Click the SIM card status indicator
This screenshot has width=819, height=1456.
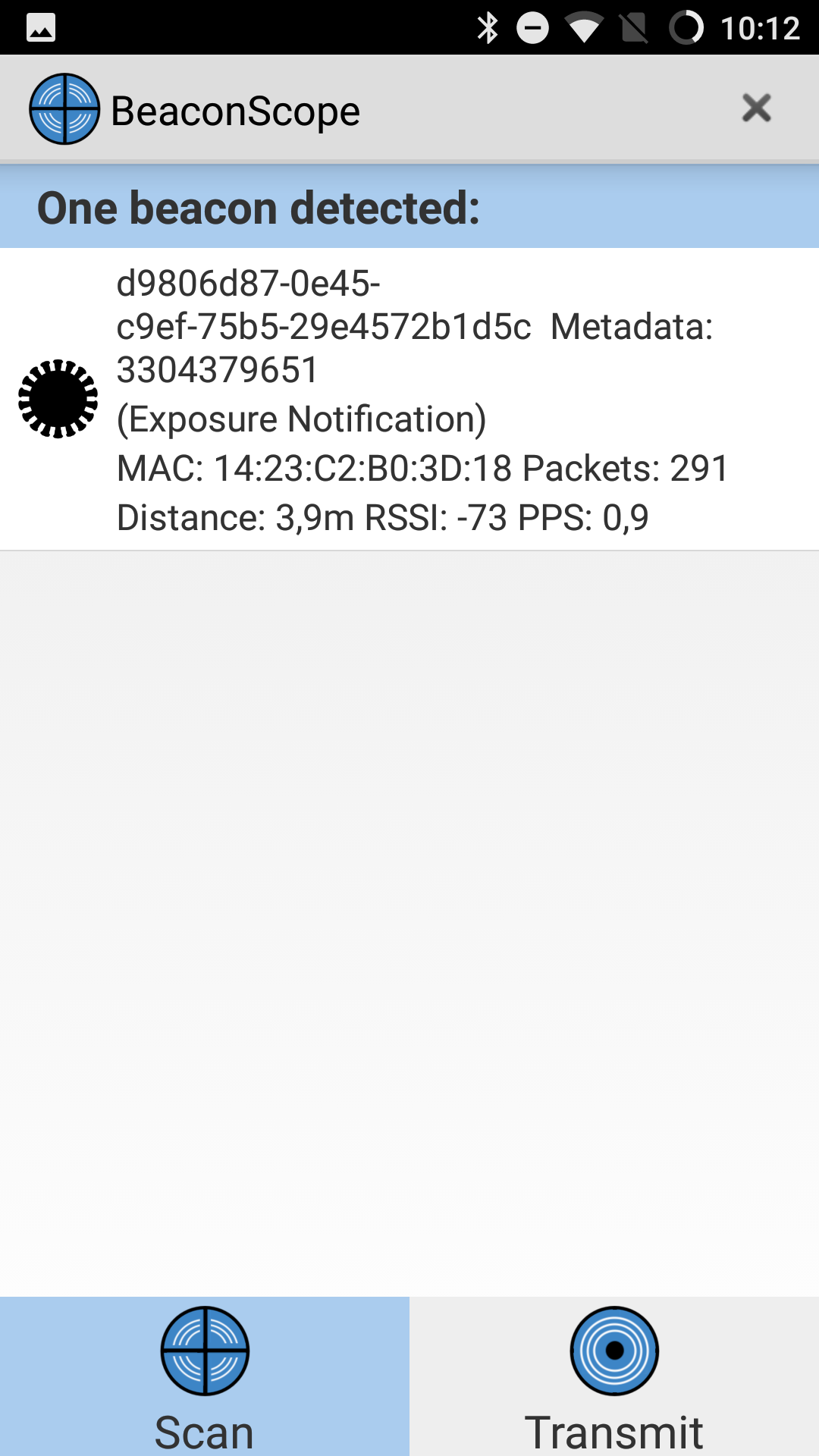[634, 27]
